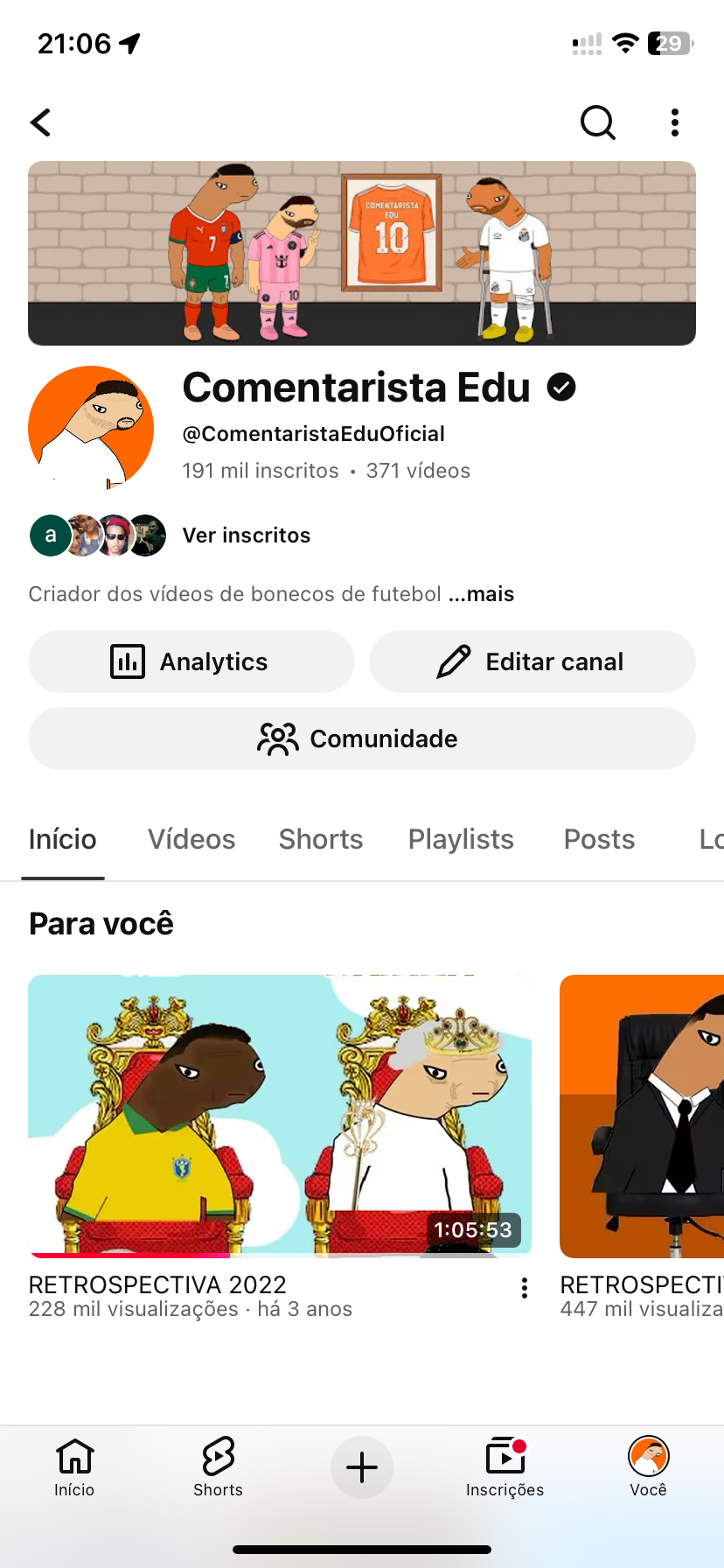Open Comunidade
724x1568 pixels.
click(362, 738)
